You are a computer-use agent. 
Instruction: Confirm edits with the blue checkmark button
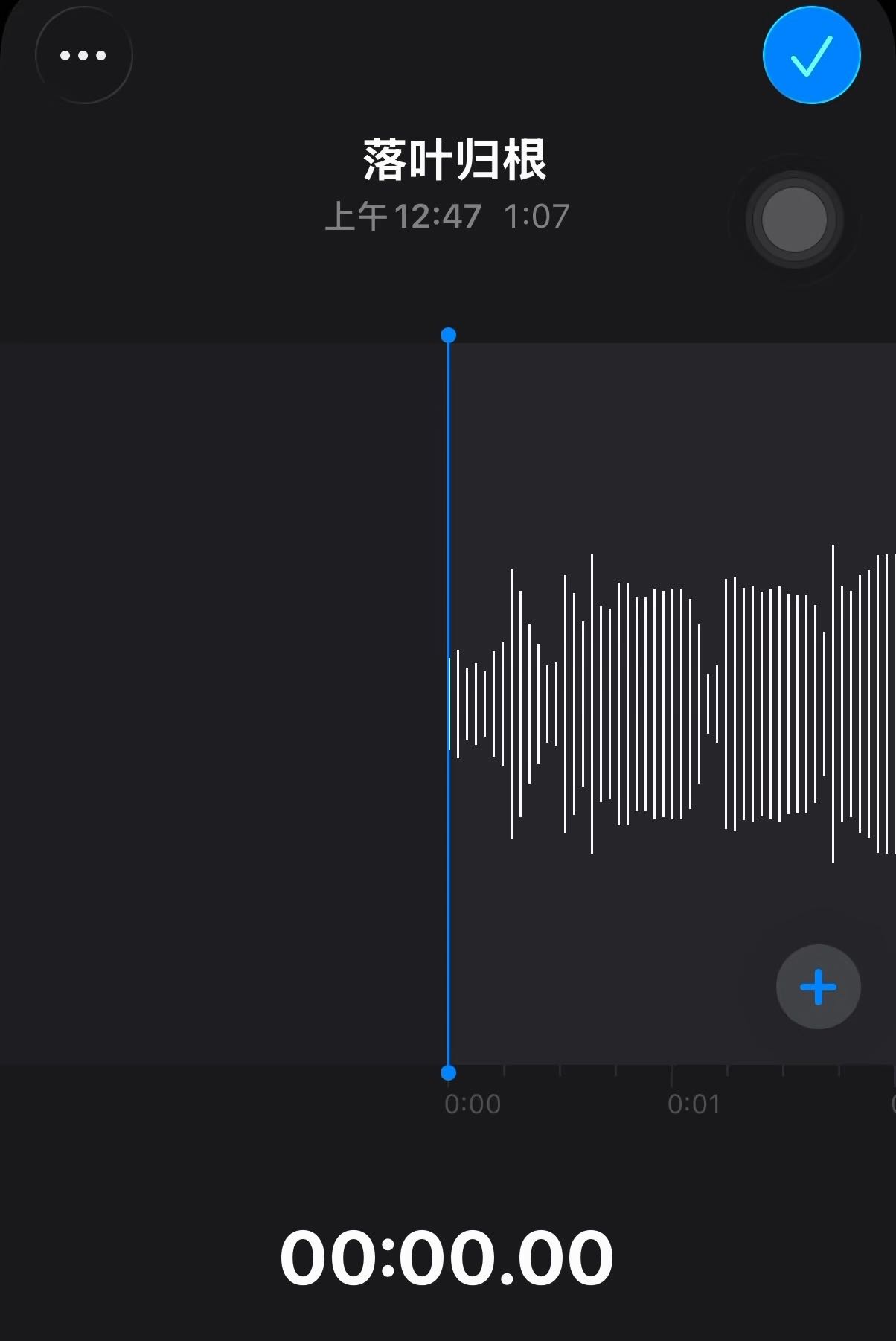811,55
